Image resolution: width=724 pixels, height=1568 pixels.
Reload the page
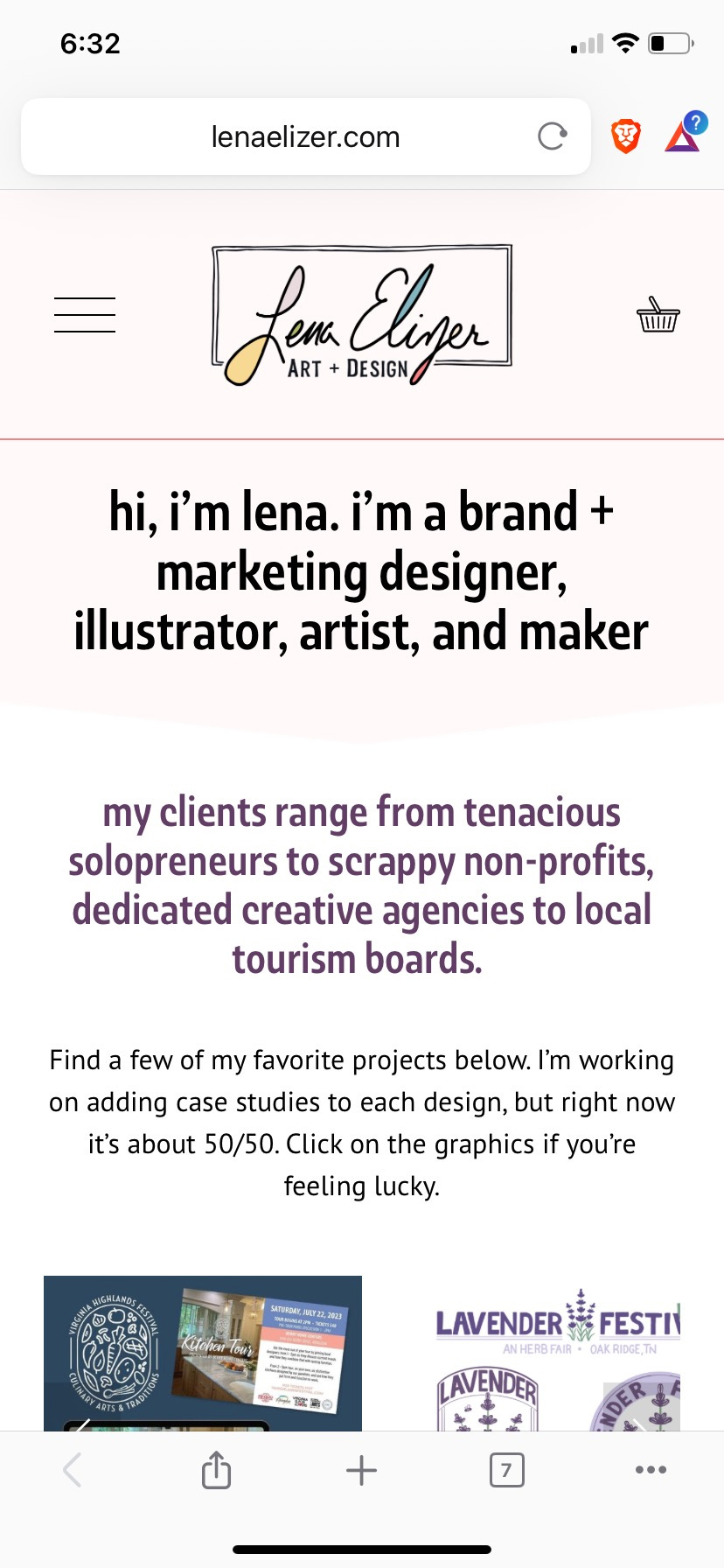point(552,136)
